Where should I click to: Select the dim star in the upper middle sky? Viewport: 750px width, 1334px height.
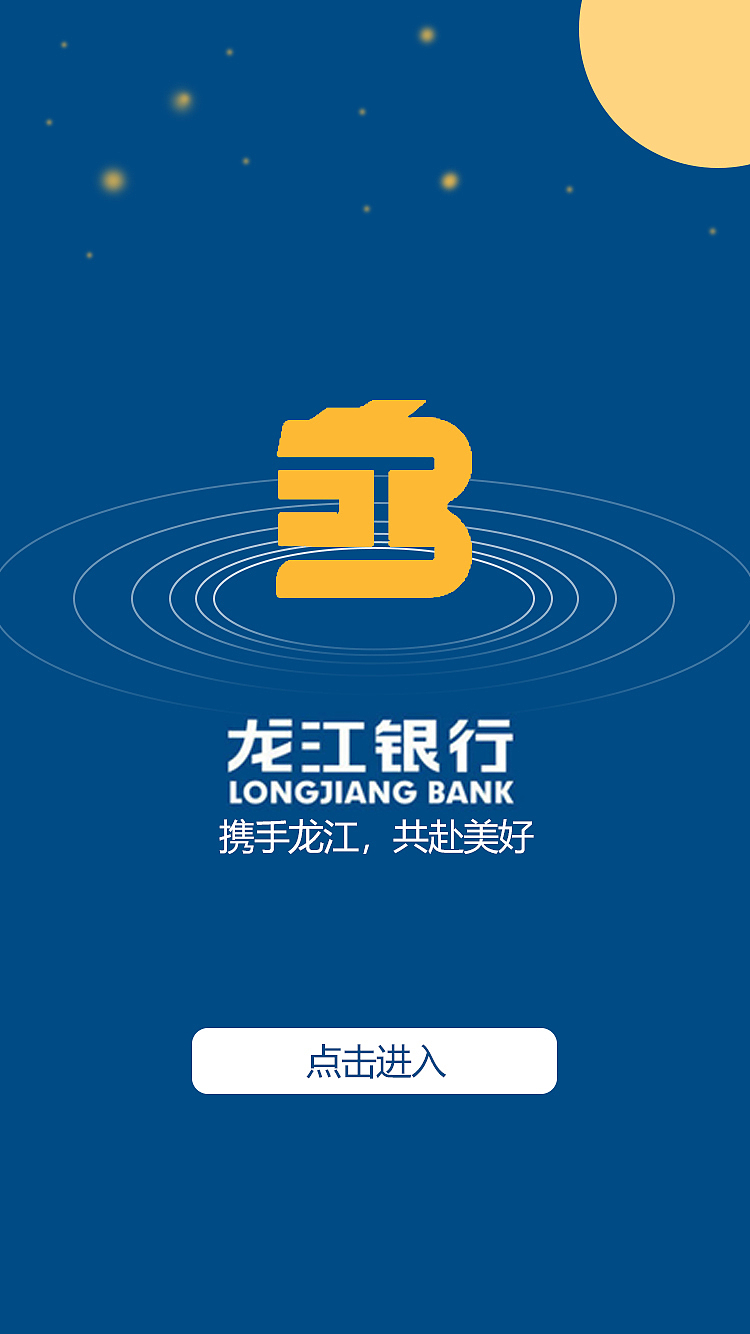(x=362, y=110)
